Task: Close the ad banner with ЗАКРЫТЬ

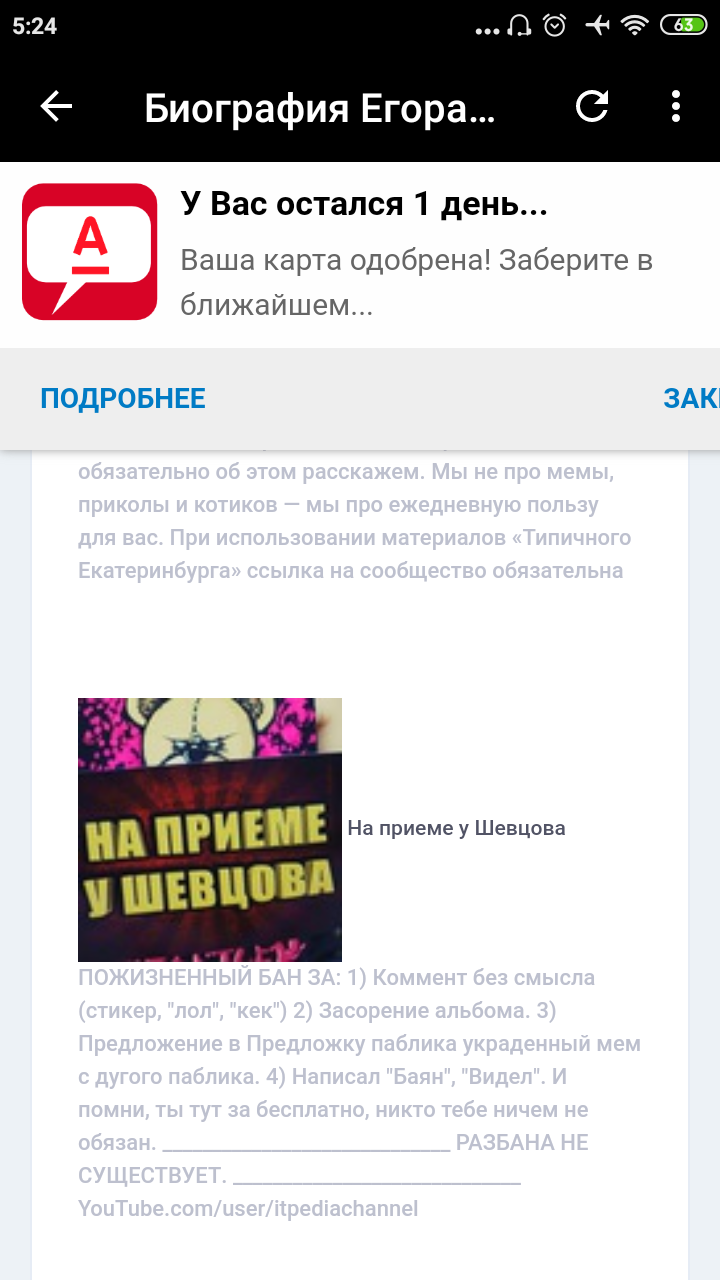Action: click(x=691, y=398)
